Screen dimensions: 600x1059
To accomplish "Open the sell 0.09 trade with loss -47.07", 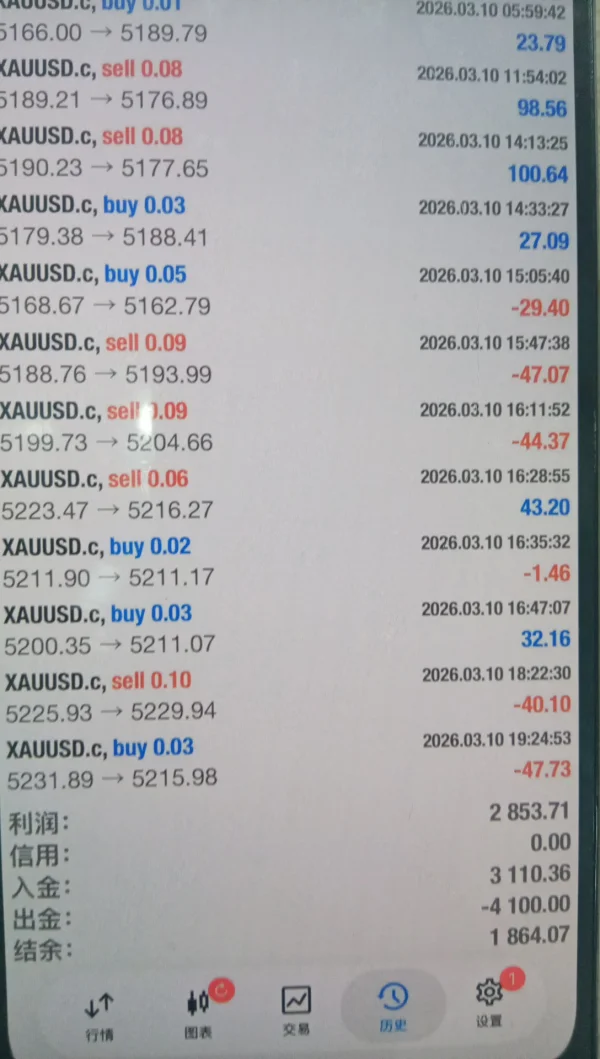I will click(284, 357).
